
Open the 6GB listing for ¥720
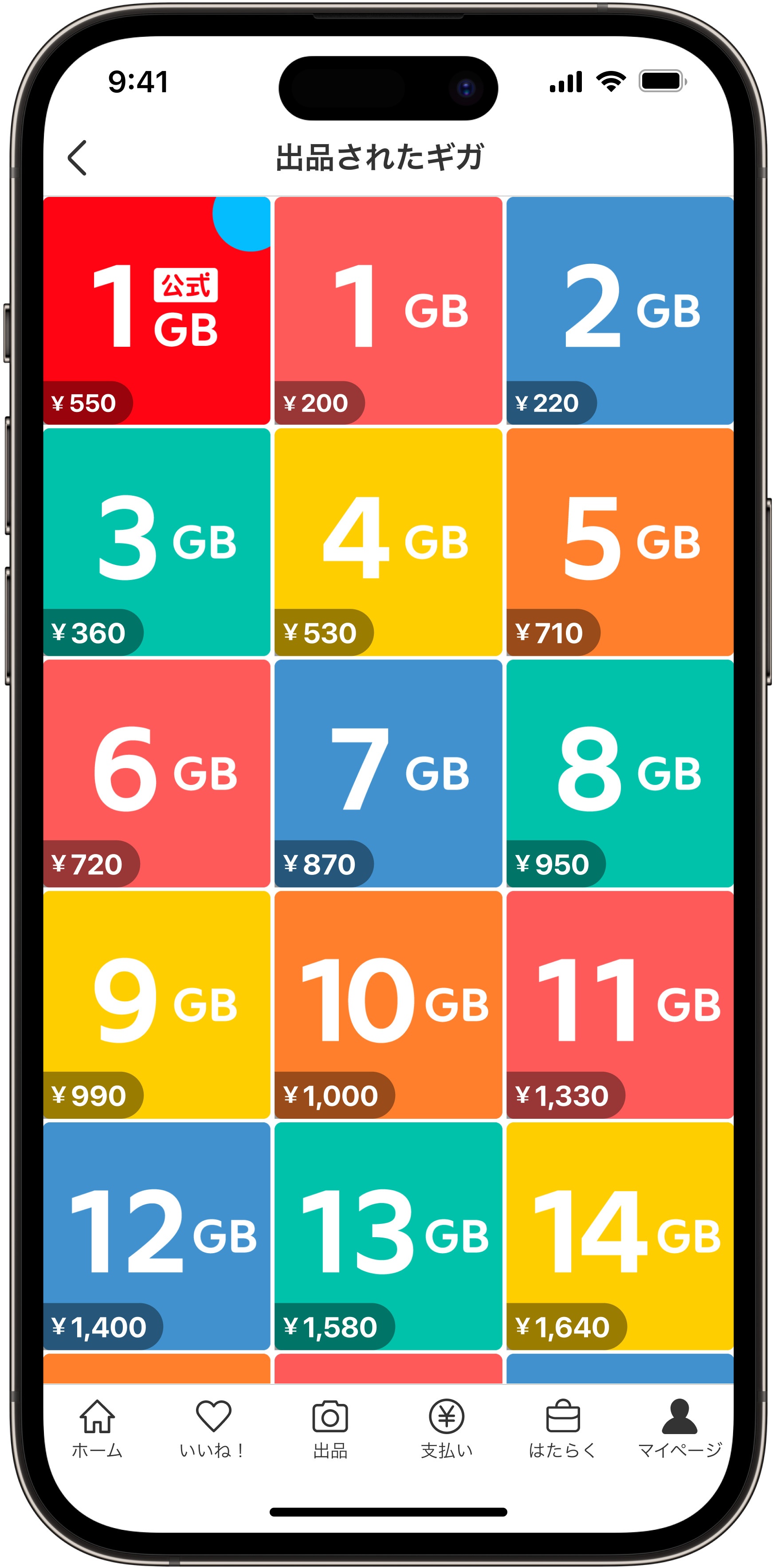pos(157,773)
